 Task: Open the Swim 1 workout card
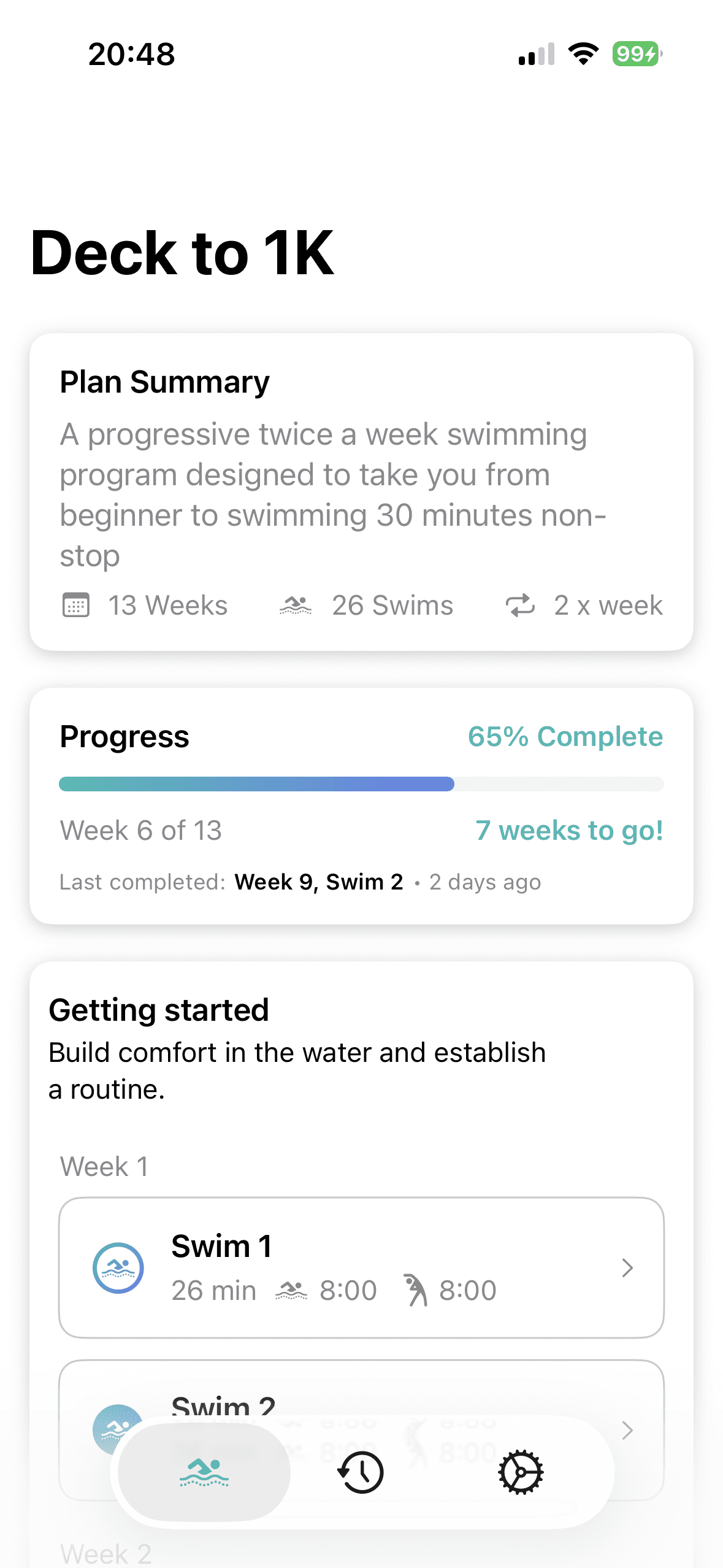(361, 1268)
